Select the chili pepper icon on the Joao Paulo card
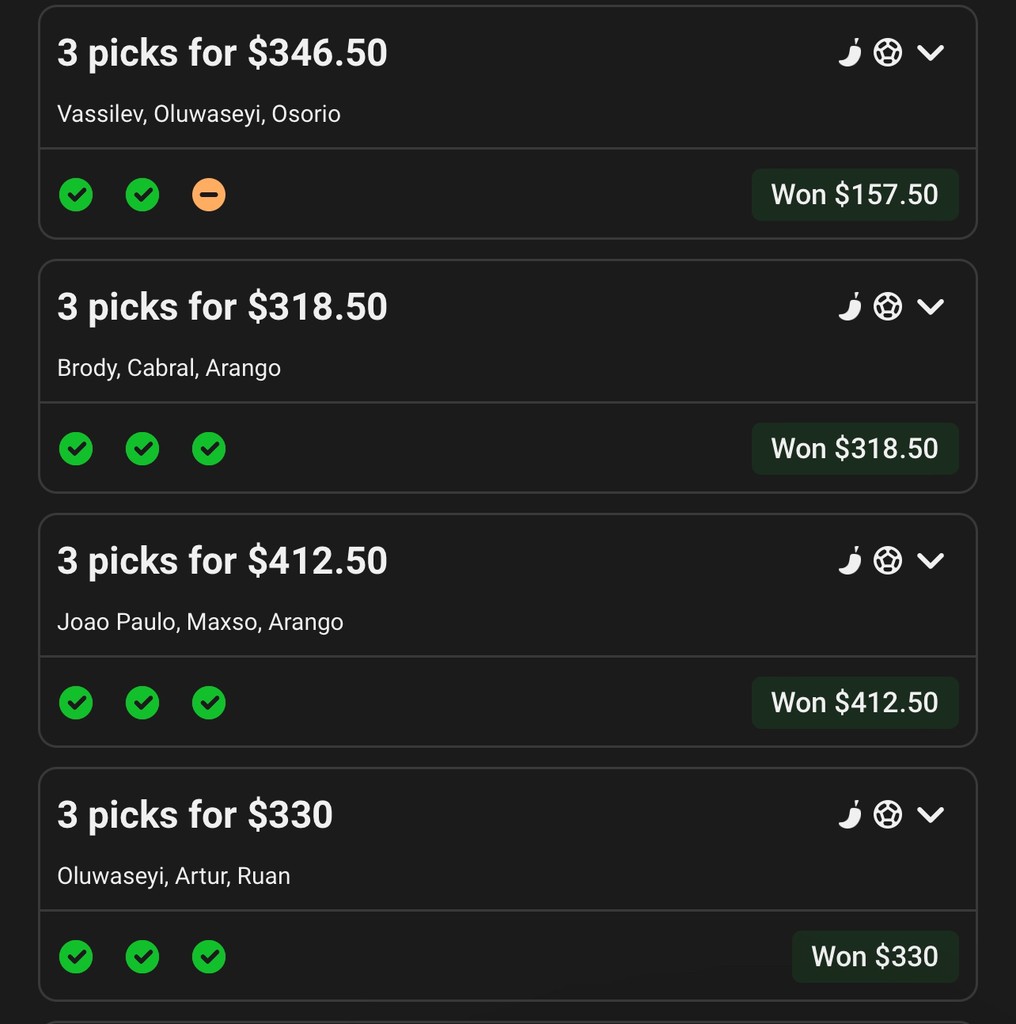This screenshot has width=1016, height=1024. 850,560
